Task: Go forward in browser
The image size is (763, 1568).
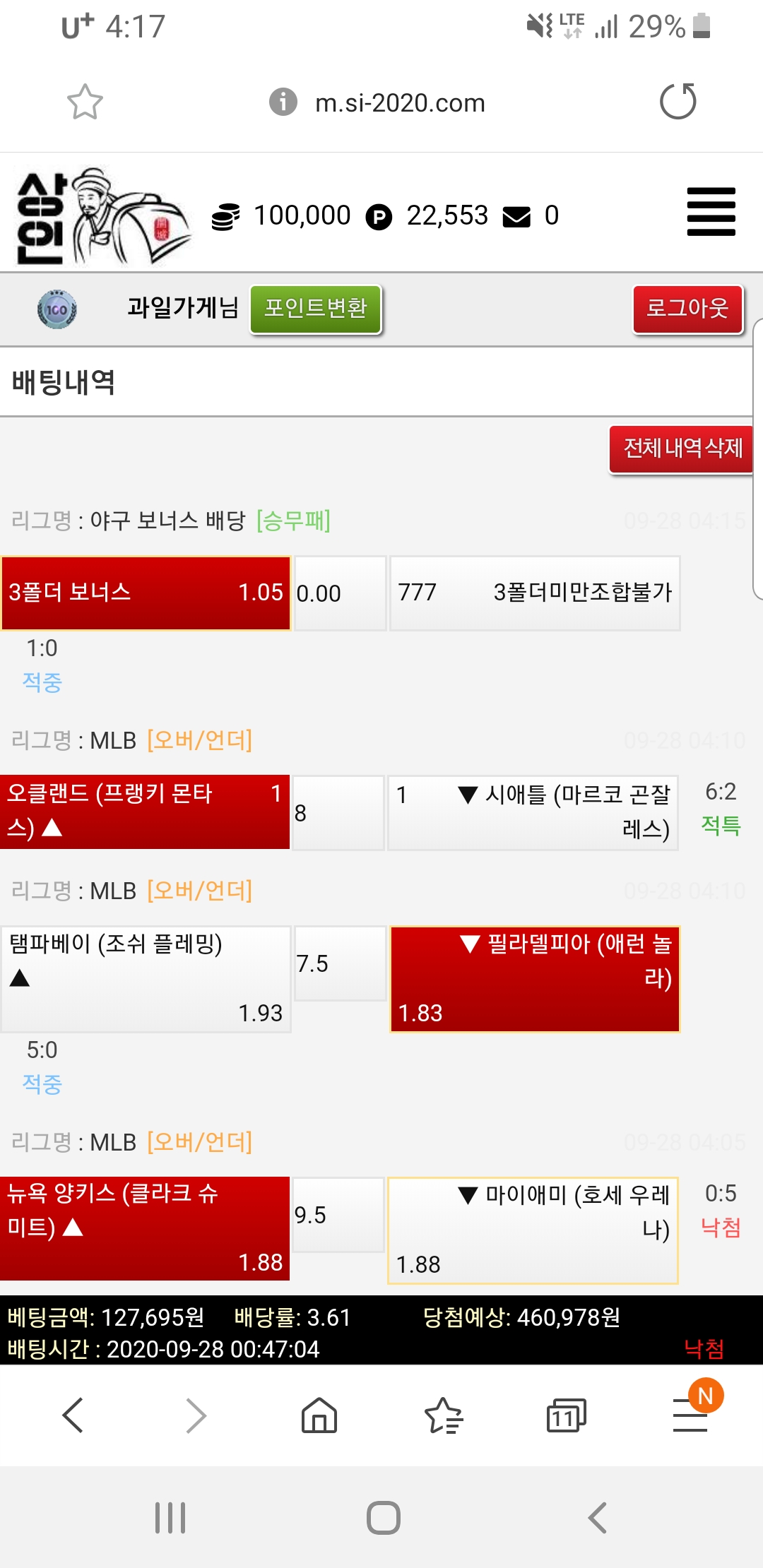Action: tap(196, 1415)
